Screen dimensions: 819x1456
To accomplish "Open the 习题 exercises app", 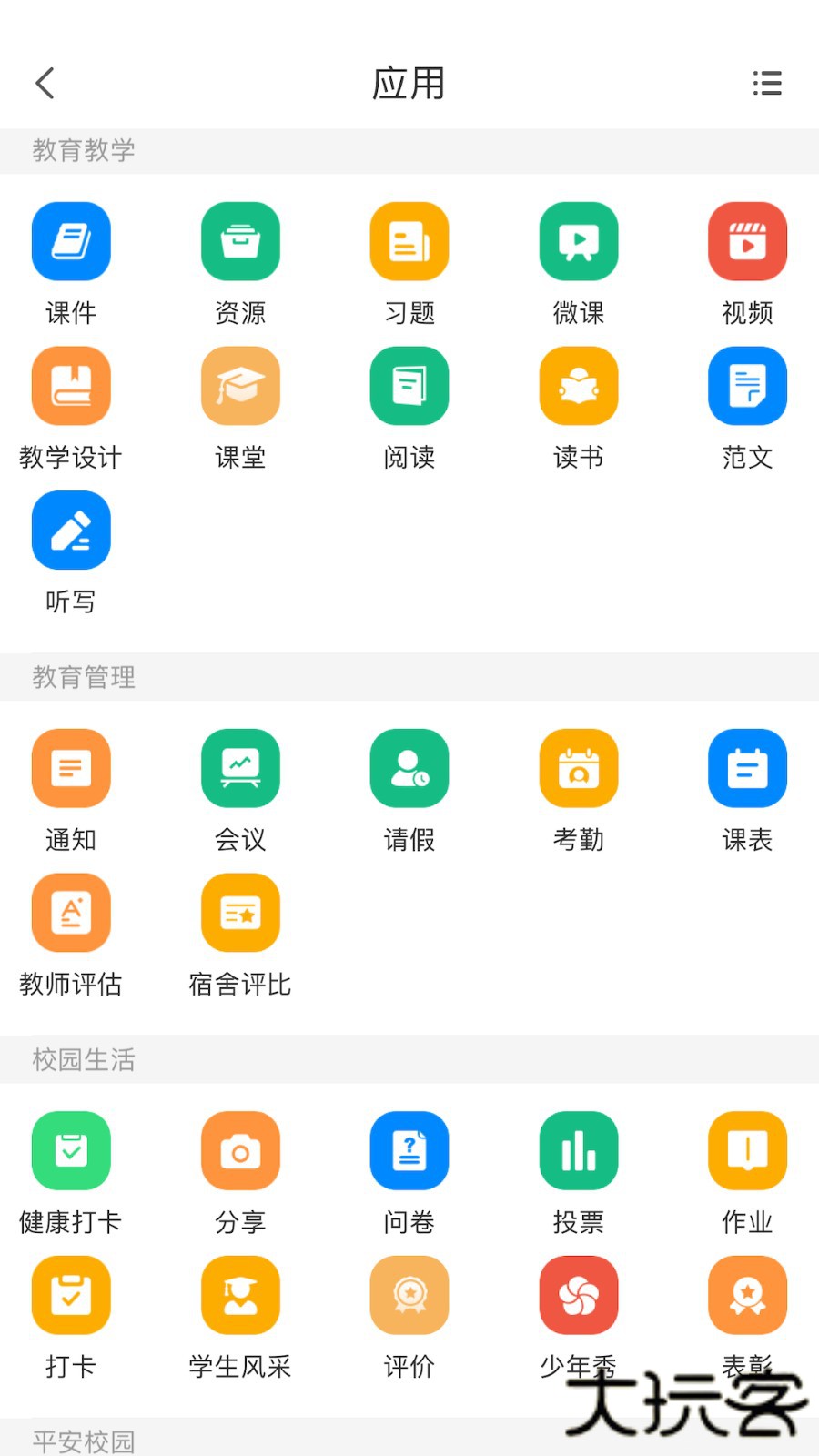I will pyautogui.click(x=409, y=242).
